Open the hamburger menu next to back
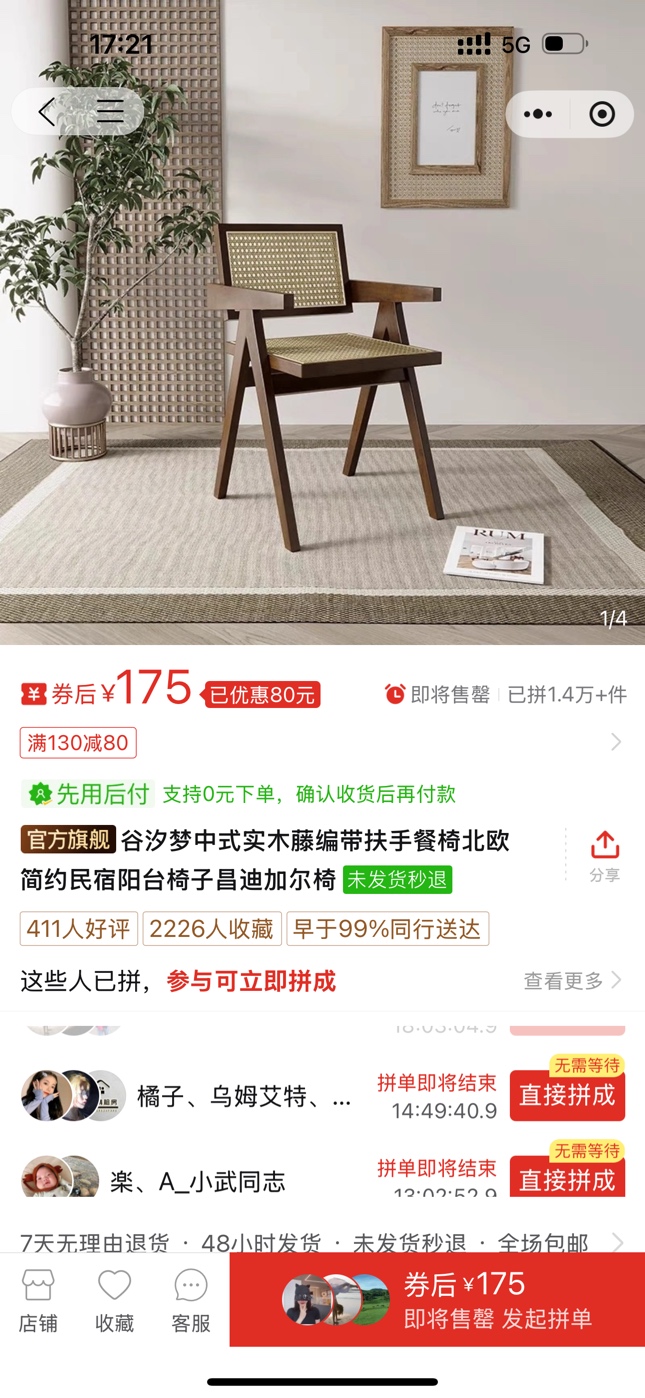The image size is (645, 1398). pos(110,112)
